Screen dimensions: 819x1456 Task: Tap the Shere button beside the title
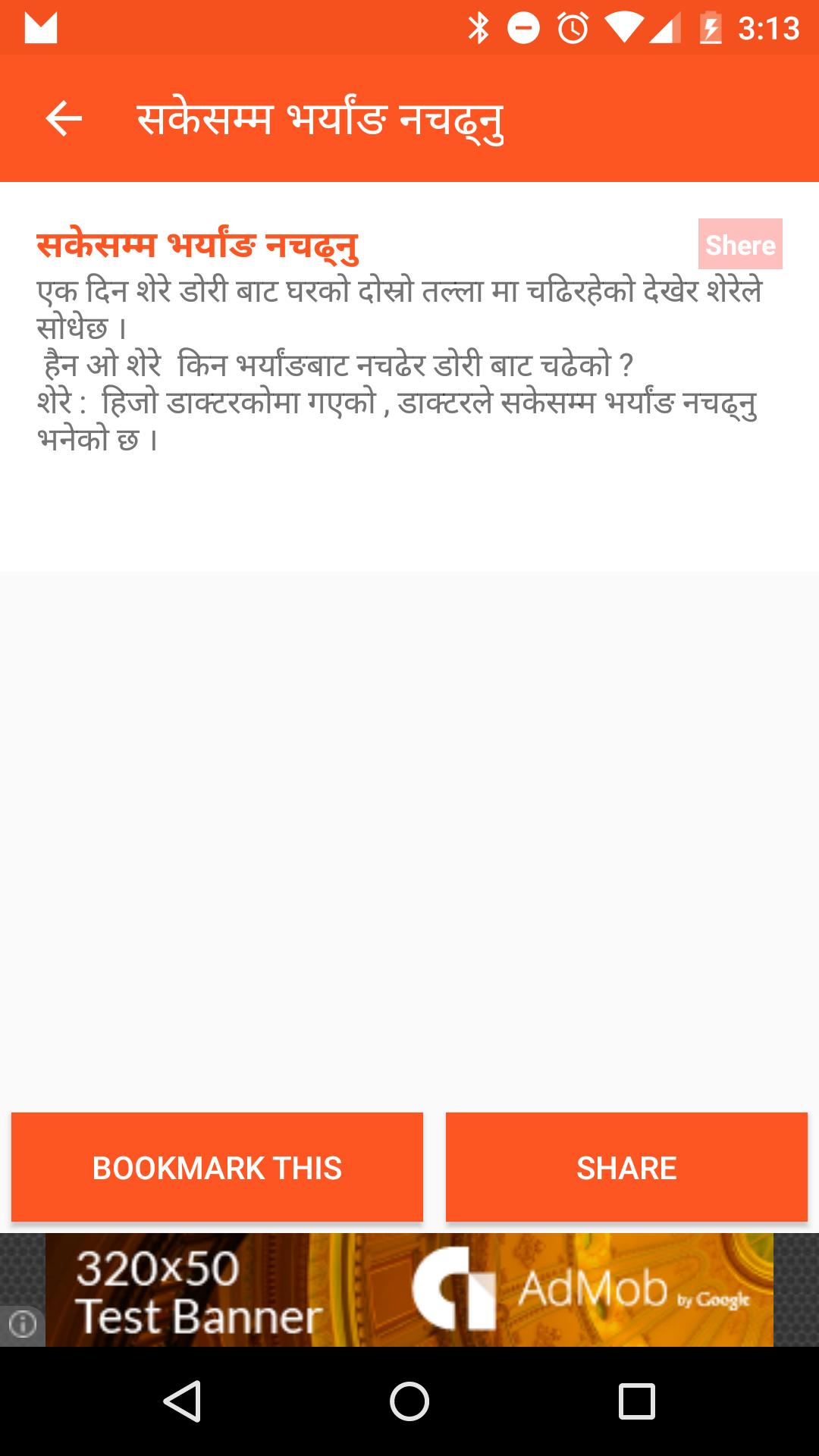[739, 244]
